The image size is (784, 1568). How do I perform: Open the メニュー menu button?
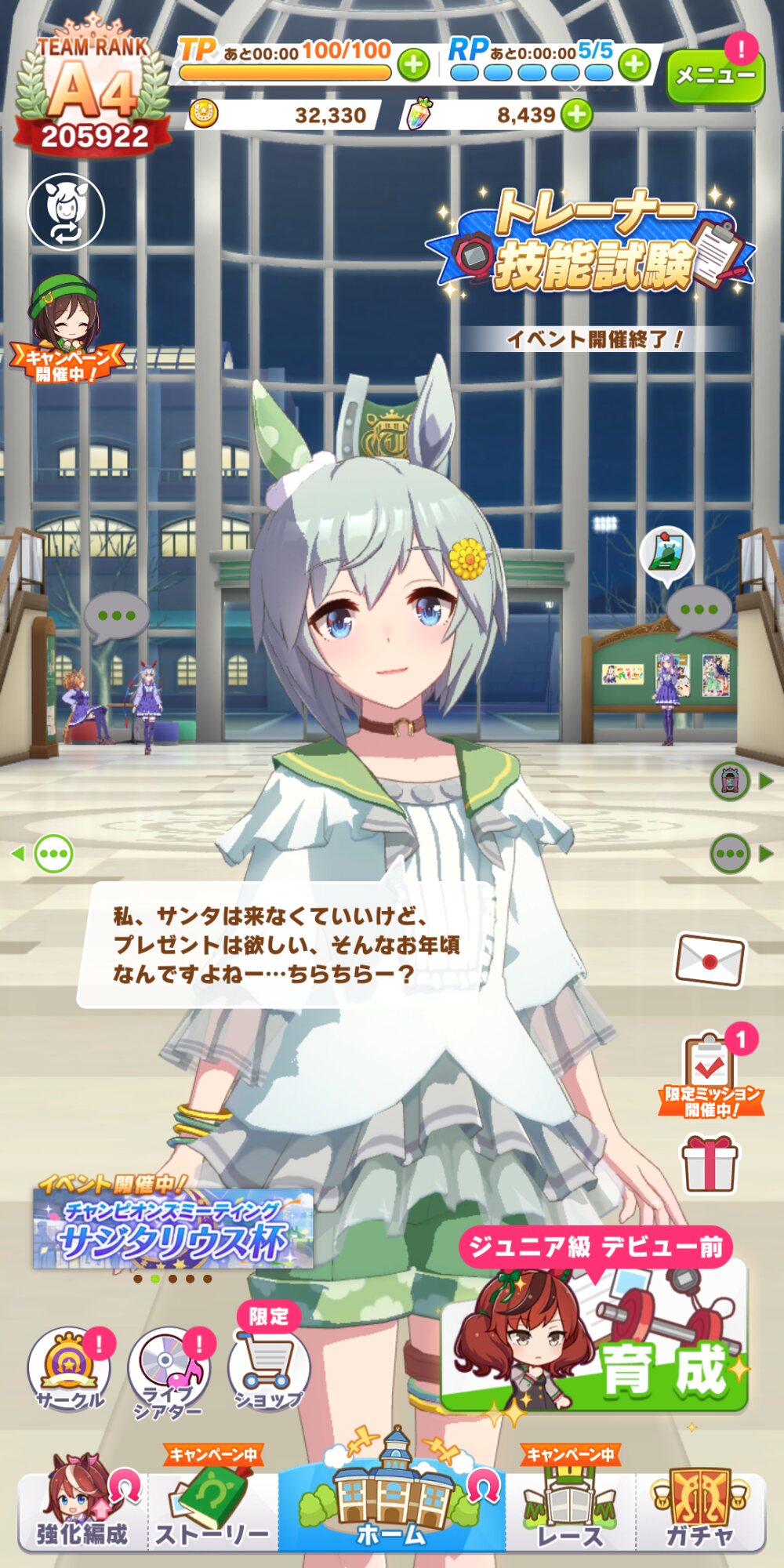715,74
